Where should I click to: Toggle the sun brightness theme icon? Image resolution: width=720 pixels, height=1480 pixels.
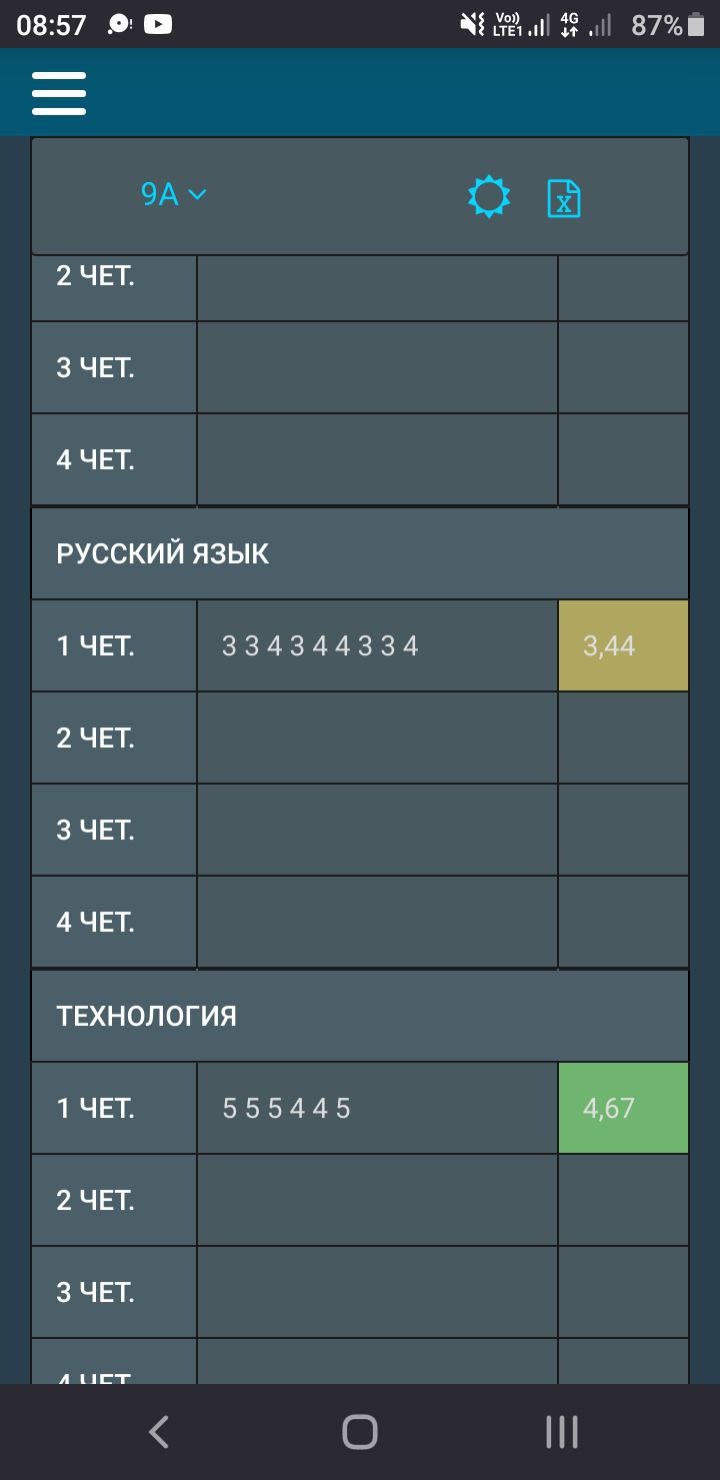pyautogui.click(x=489, y=196)
